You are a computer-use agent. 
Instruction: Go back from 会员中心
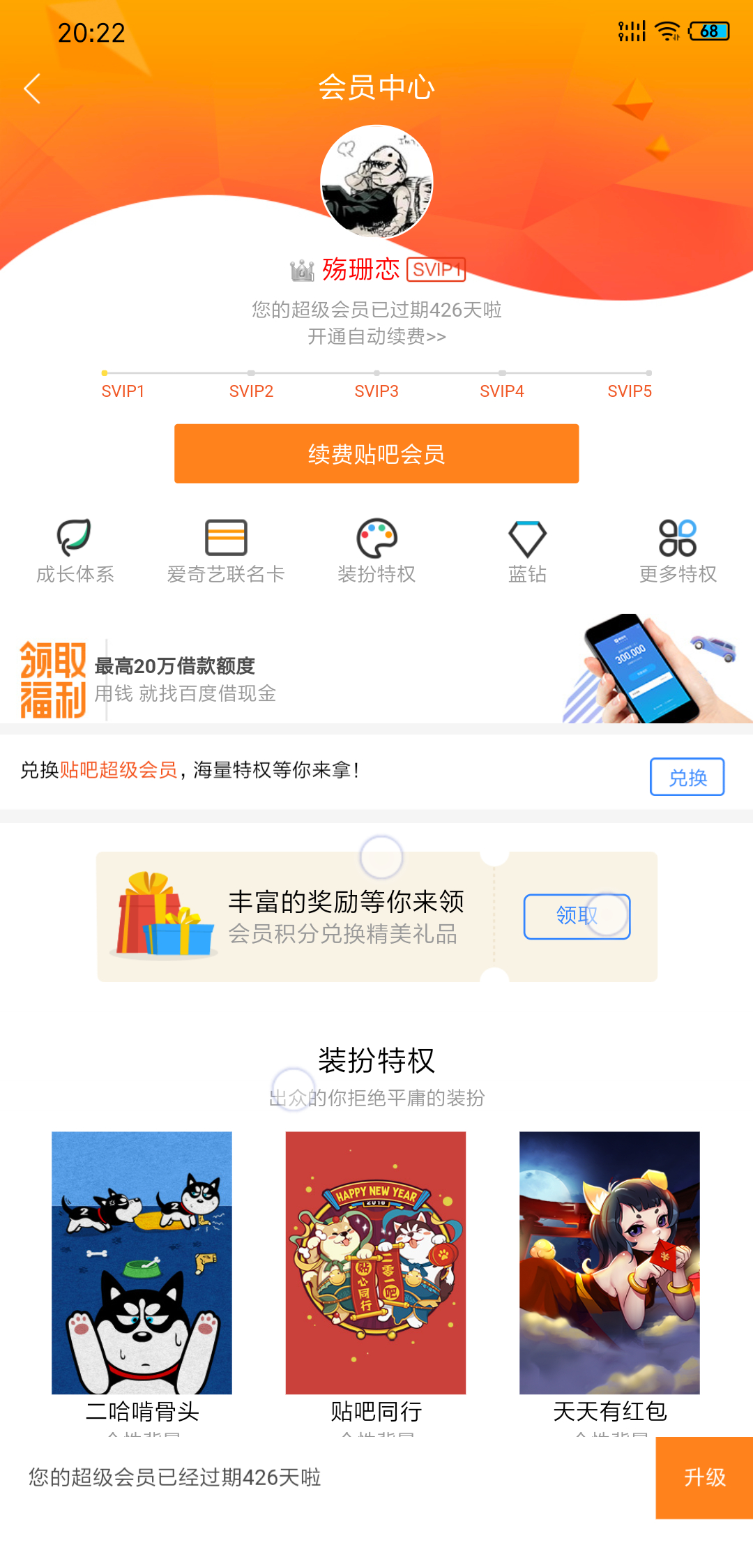coord(32,89)
